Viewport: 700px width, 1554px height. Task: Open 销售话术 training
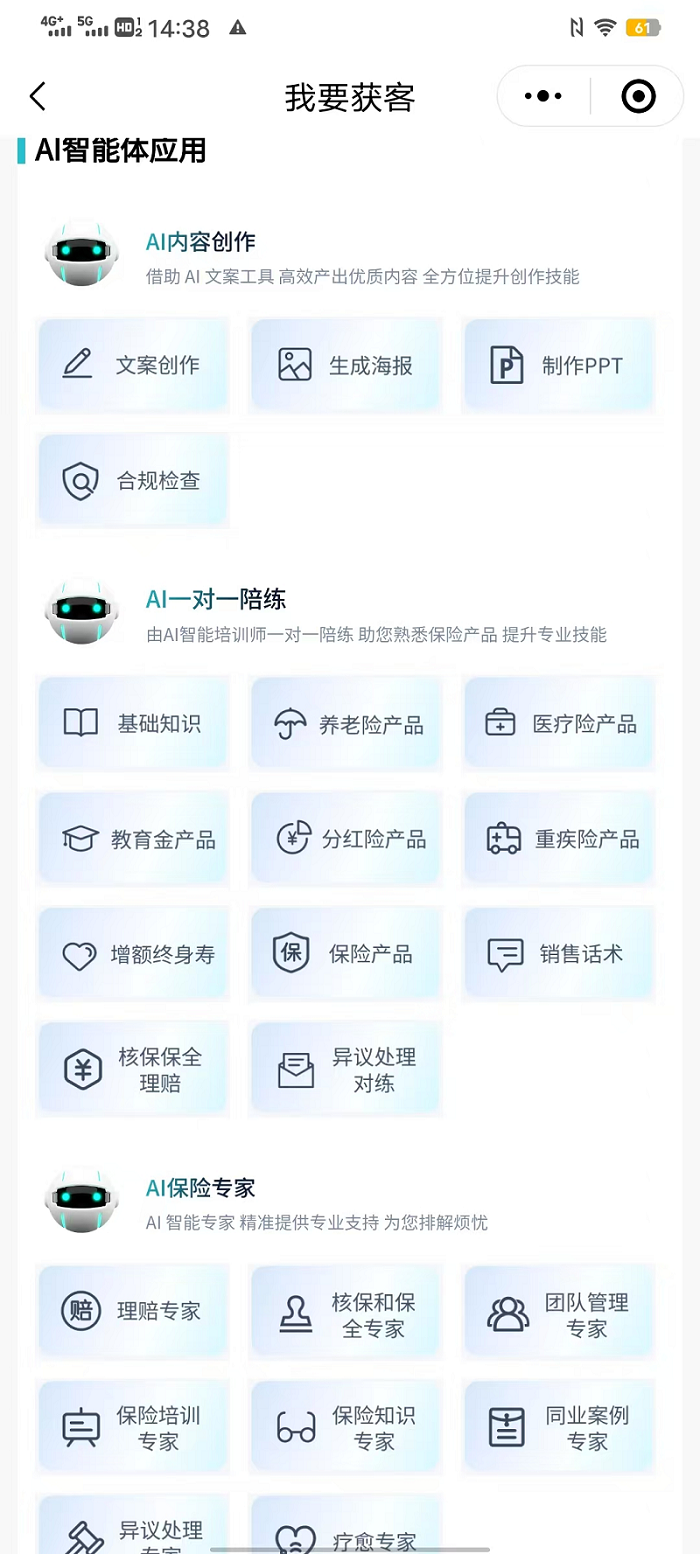[559, 955]
